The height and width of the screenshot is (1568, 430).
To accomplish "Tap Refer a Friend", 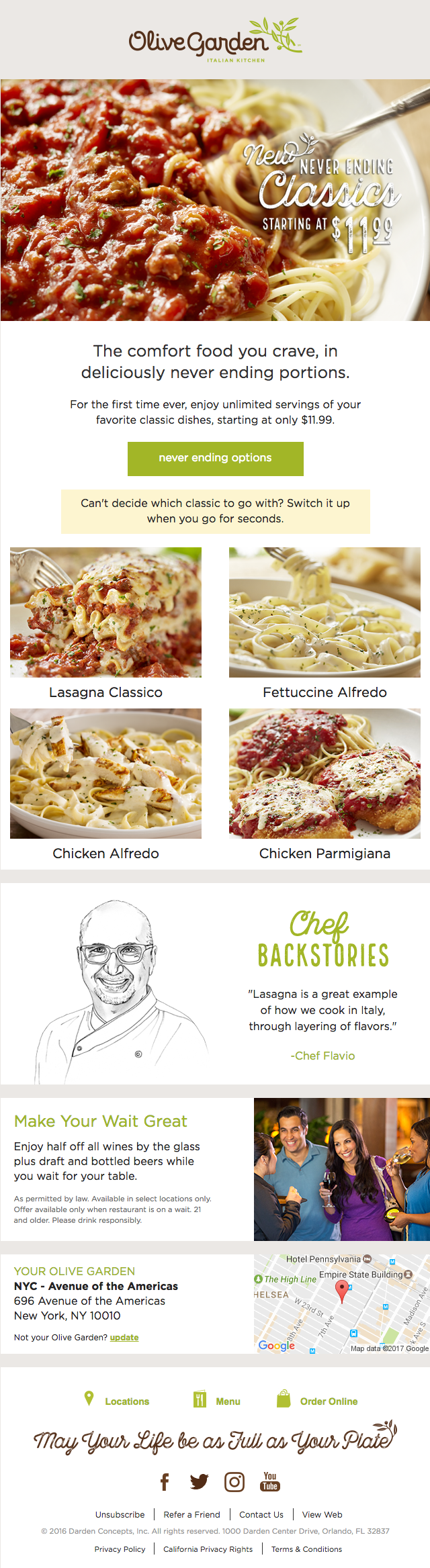I will point(191,1514).
